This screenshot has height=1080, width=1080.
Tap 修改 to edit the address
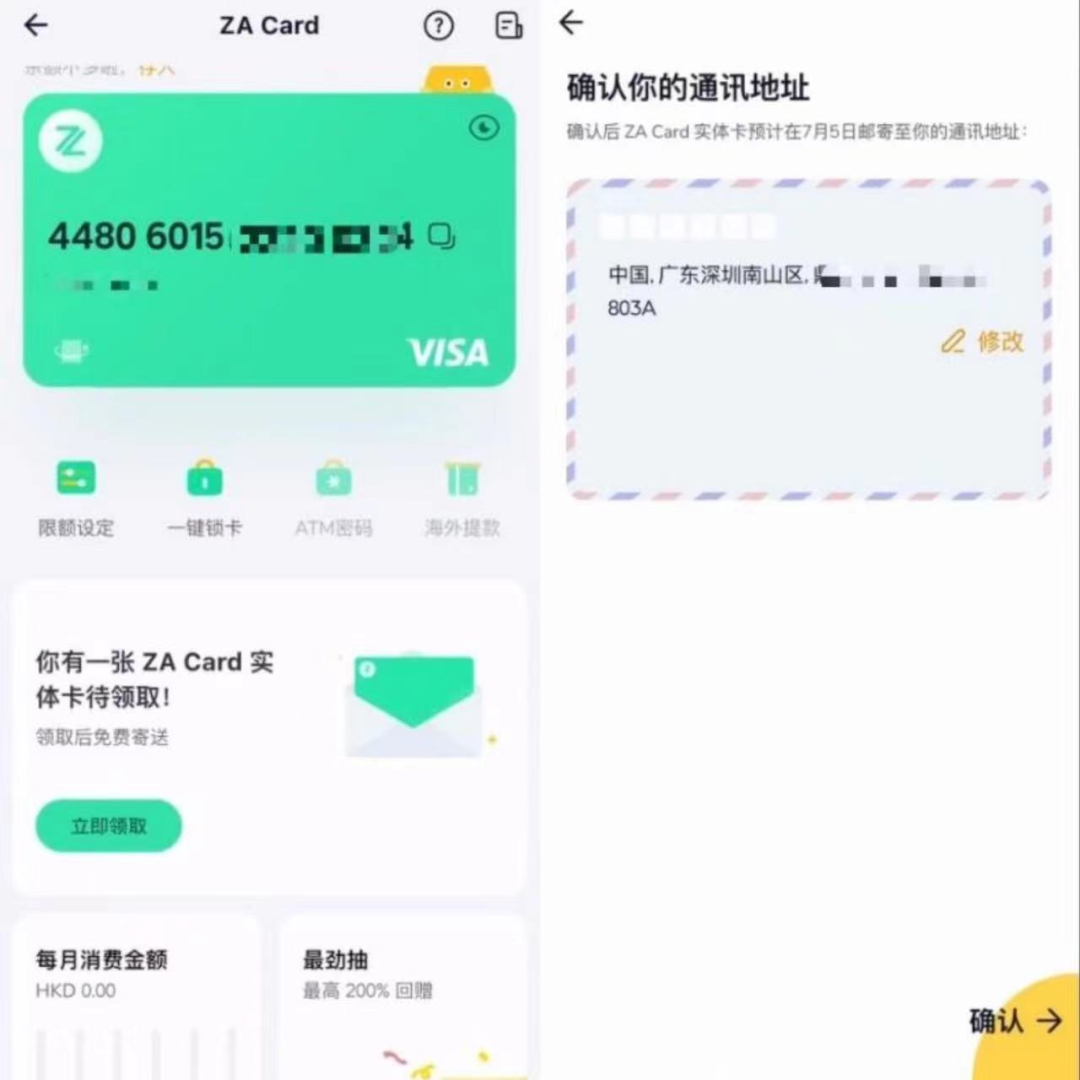(983, 342)
